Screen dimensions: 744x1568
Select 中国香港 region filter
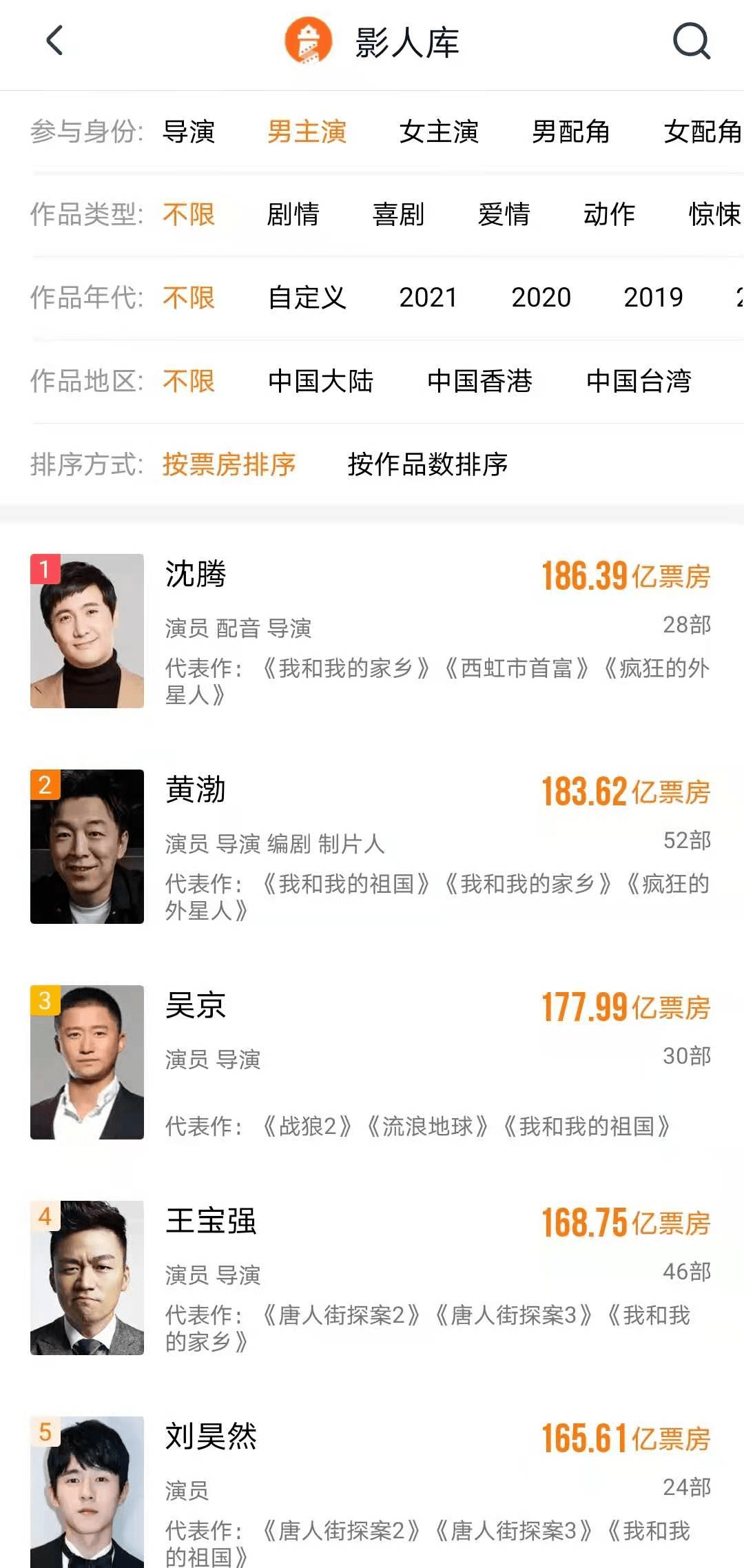[479, 381]
